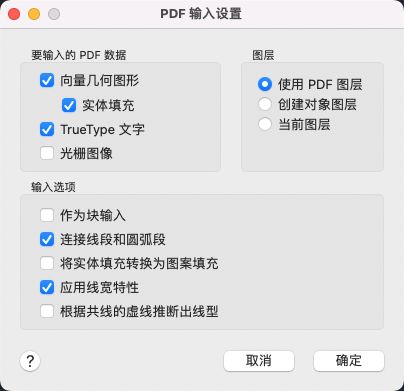Screen dimensions: 404x391
Task: Select the 使用 PDF 图层 radio button
Action: [265, 84]
